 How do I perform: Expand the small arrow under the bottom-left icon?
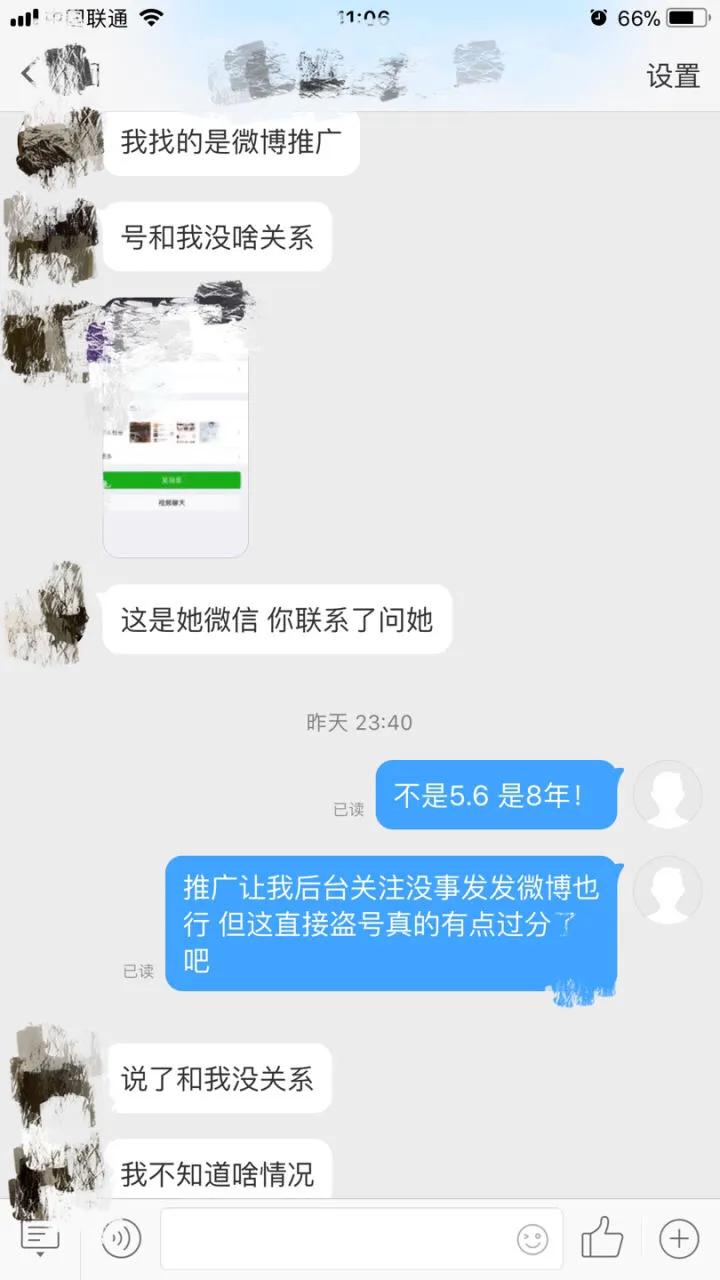coord(40,1254)
